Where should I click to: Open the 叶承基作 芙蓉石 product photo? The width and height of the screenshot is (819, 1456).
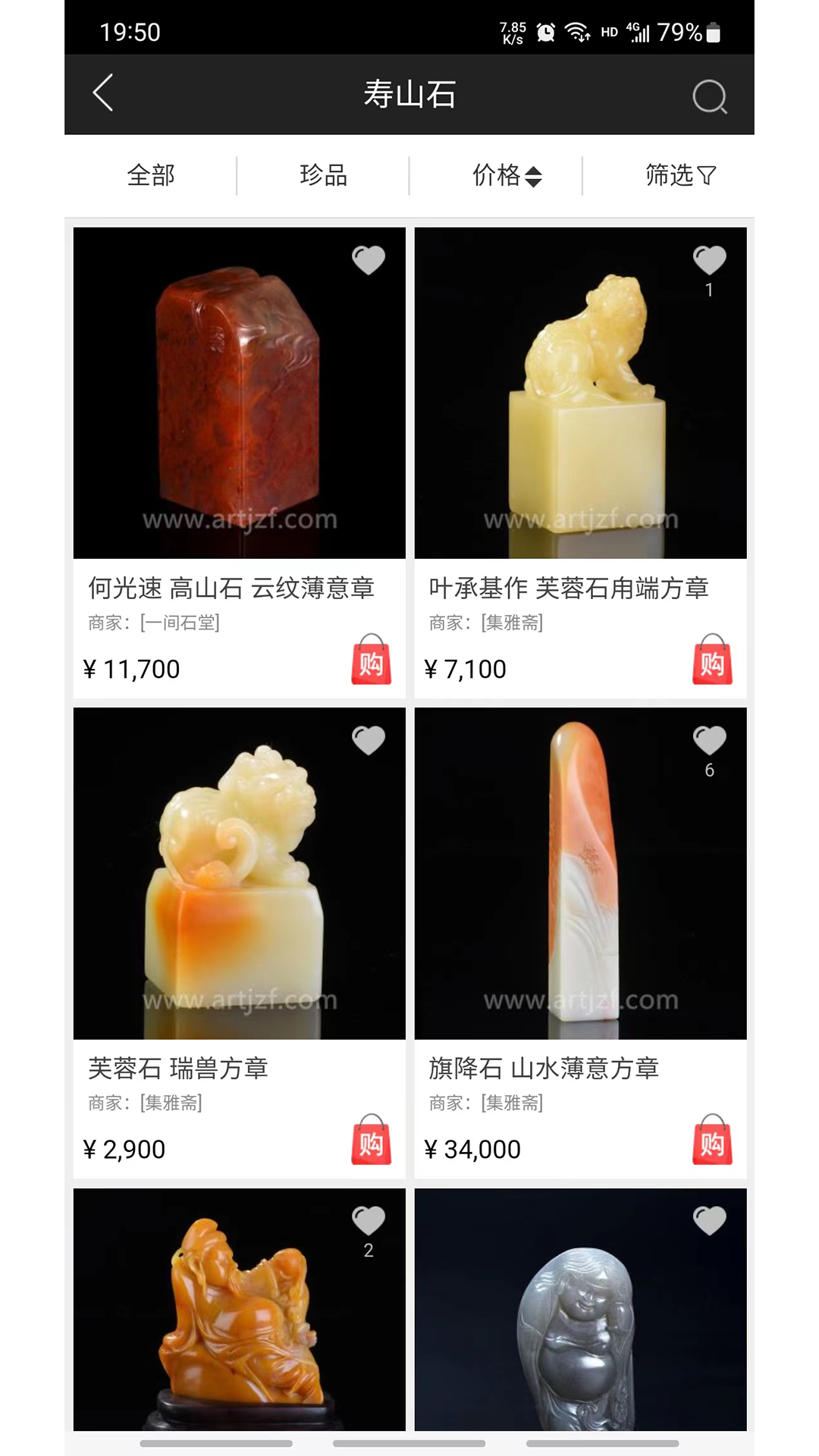pos(580,392)
